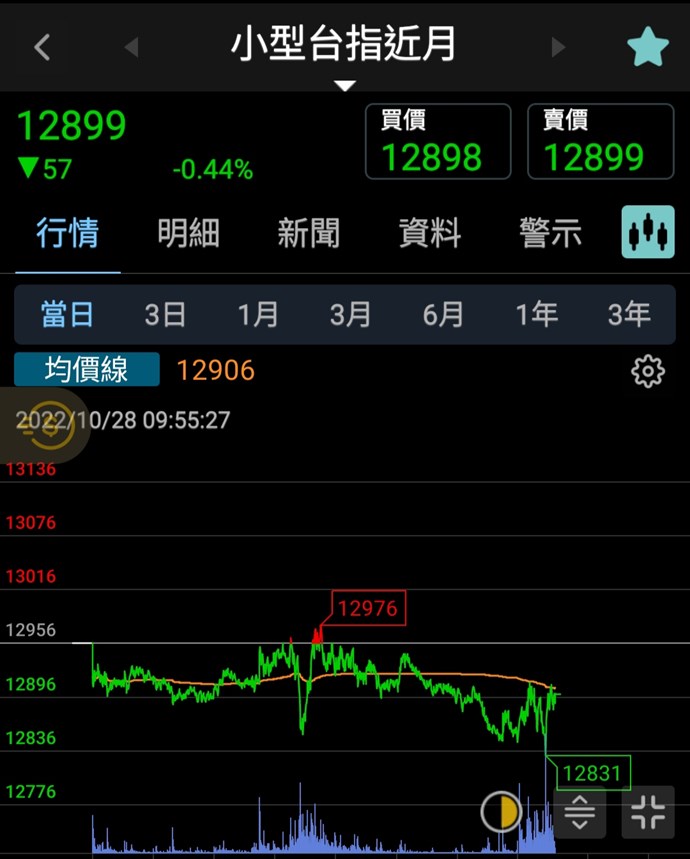Switch to the 明細 tab

pos(188,234)
